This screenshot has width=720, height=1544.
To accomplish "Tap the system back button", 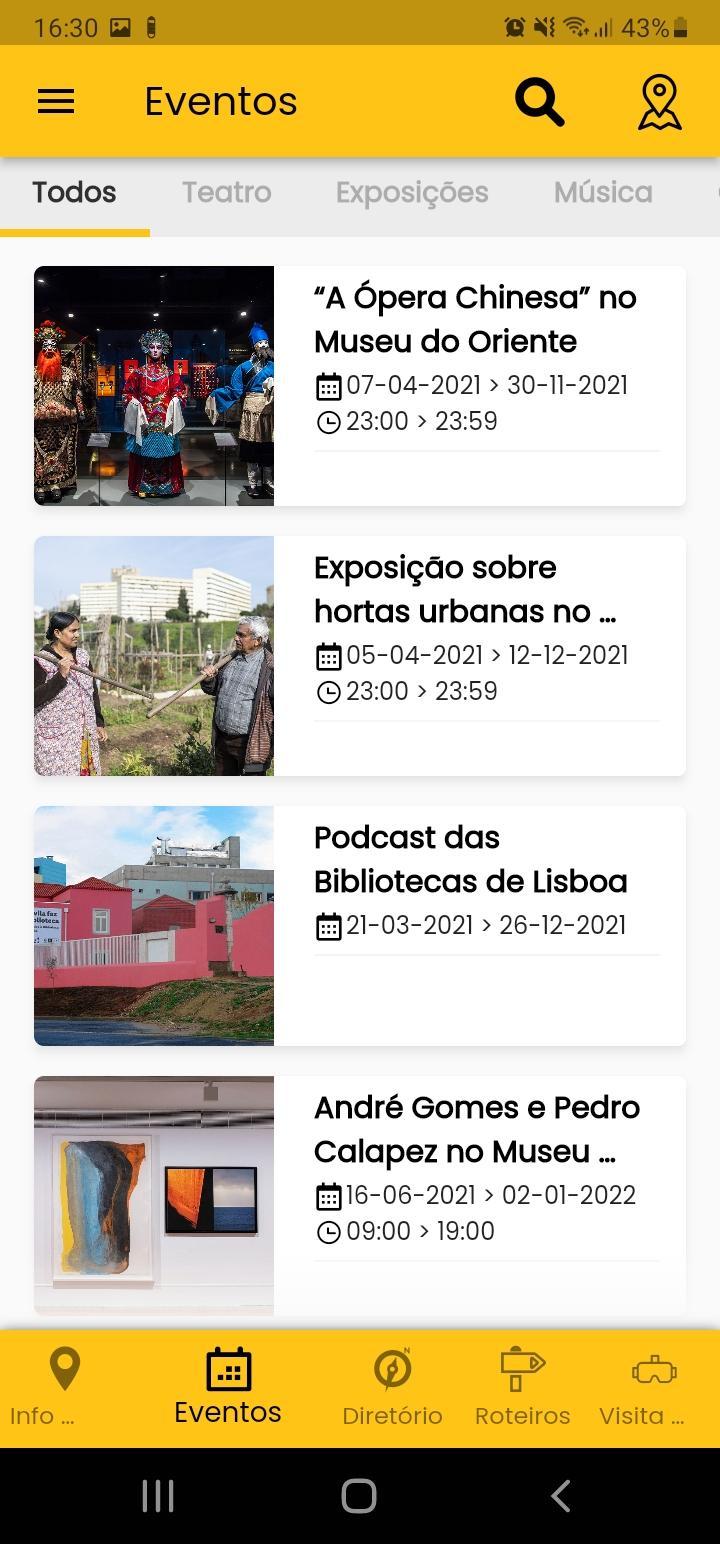I will coord(561,1496).
